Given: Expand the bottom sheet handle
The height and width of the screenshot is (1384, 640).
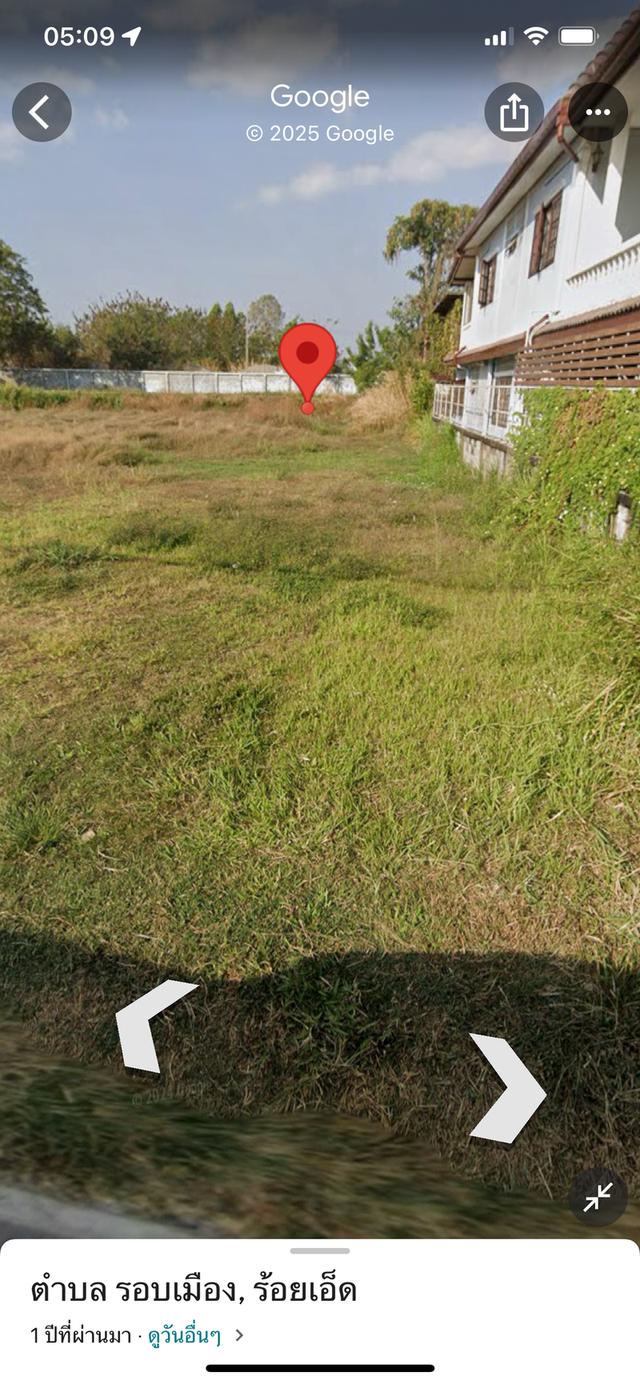Looking at the screenshot, I should (320, 1250).
